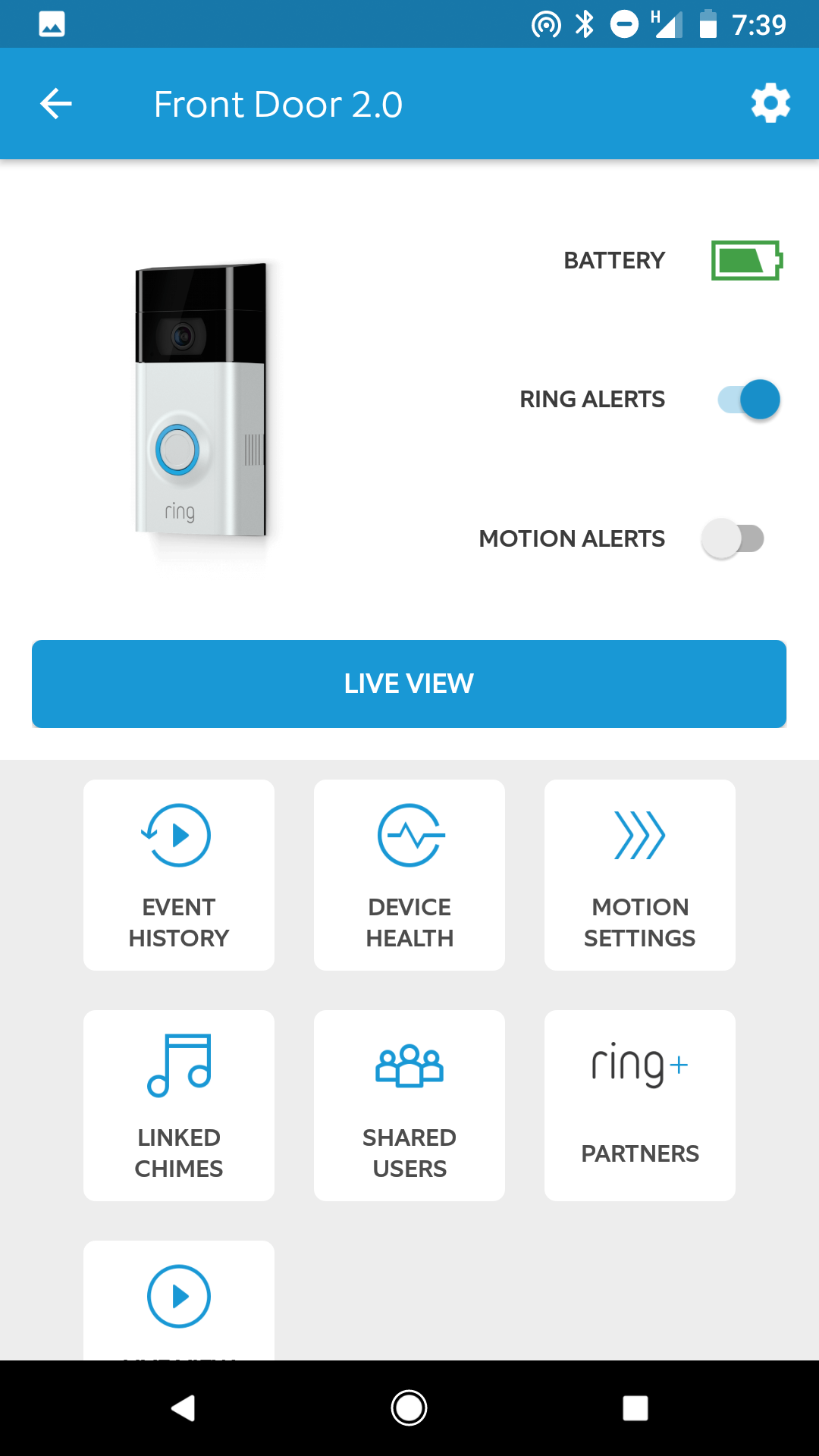This screenshot has height=1456, width=819.
Task: Turn off Ring Alerts
Action: pos(749,400)
